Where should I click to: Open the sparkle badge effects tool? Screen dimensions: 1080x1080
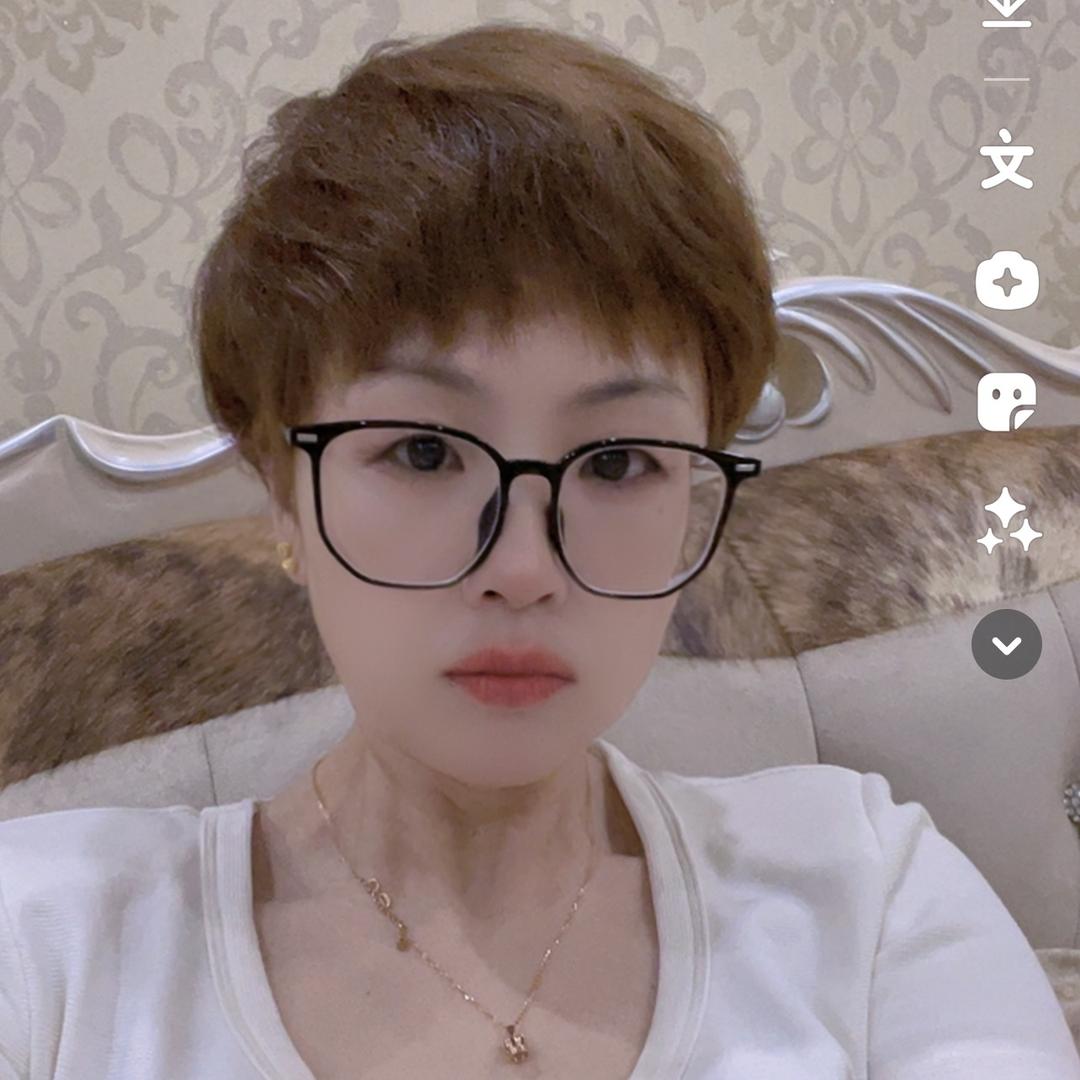point(1006,280)
